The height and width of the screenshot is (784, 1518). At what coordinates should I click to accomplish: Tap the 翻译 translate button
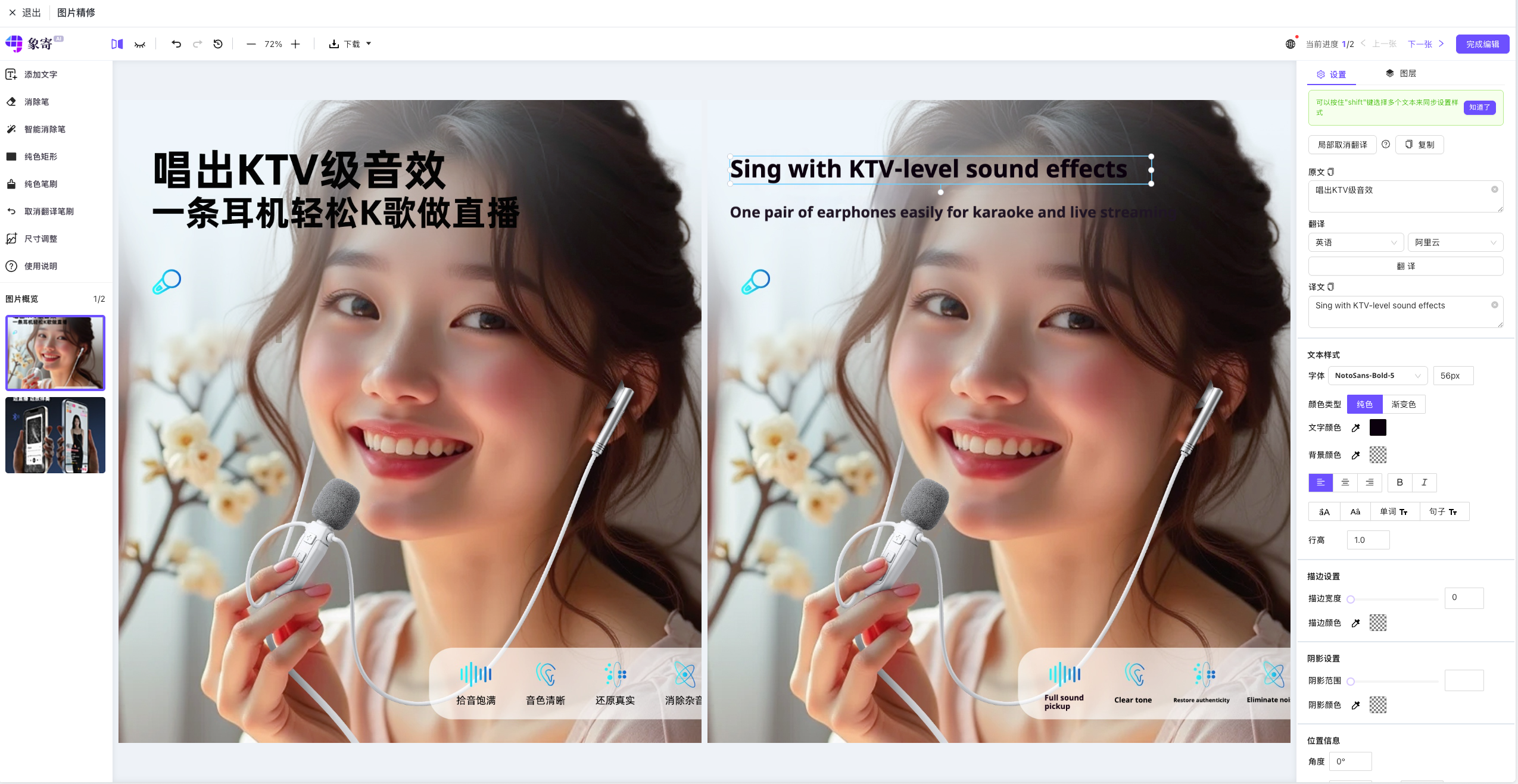[1405, 266]
